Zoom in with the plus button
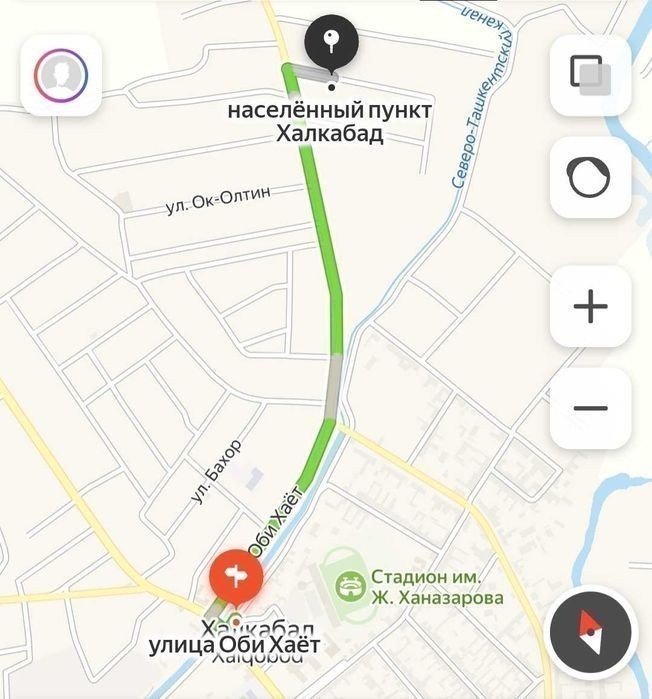 [x=590, y=306]
